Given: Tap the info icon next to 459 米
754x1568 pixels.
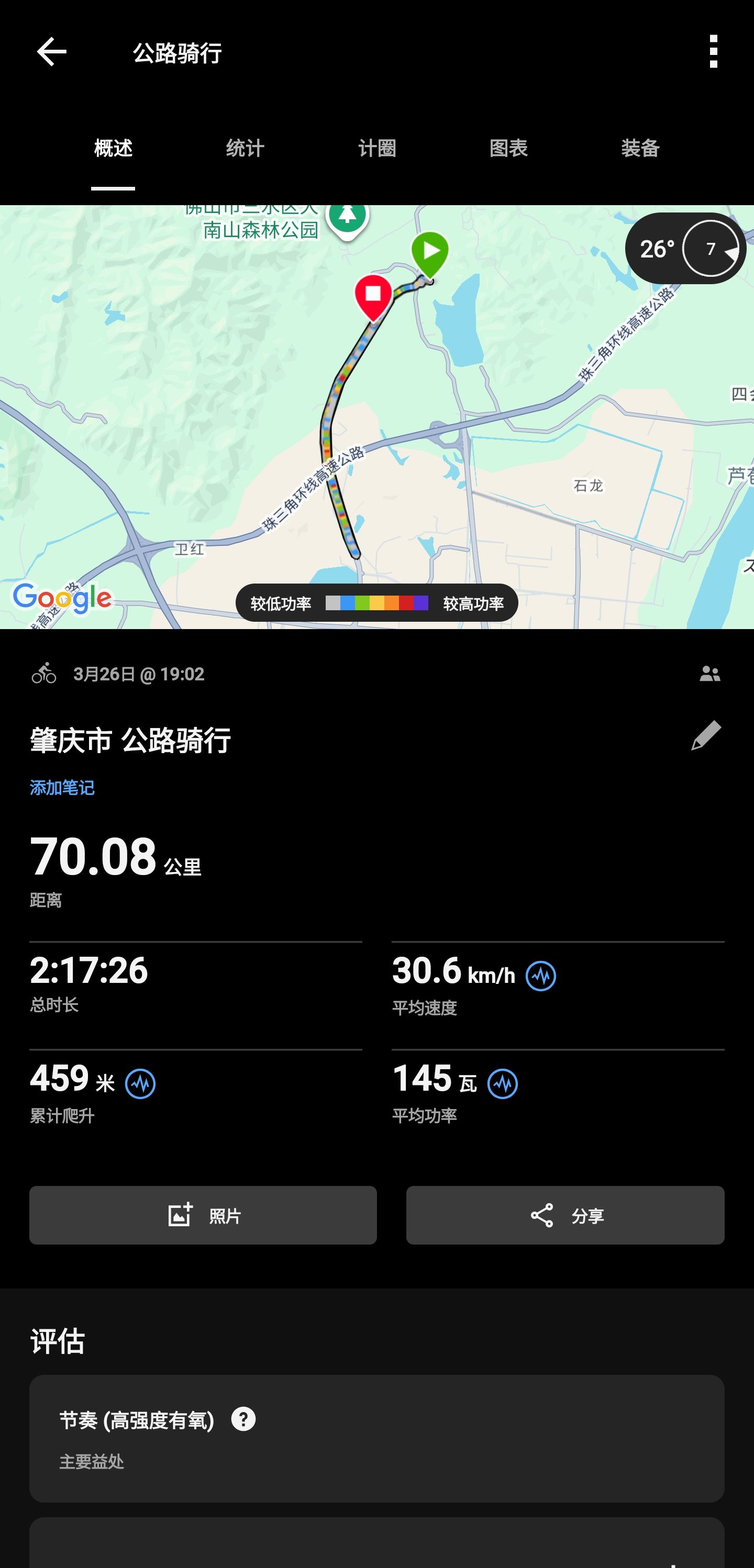Looking at the screenshot, I should tap(140, 1083).
